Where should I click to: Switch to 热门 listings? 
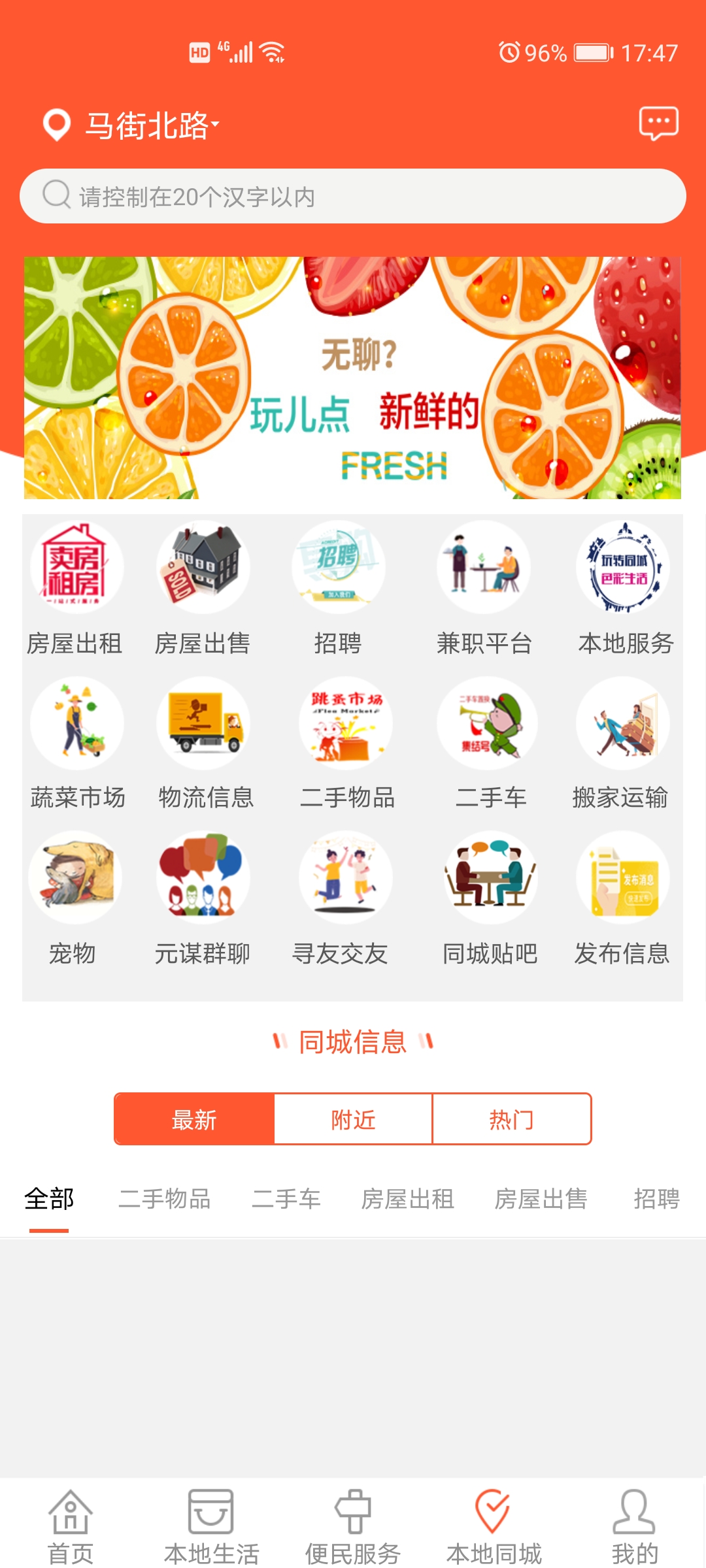(512, 1119)
